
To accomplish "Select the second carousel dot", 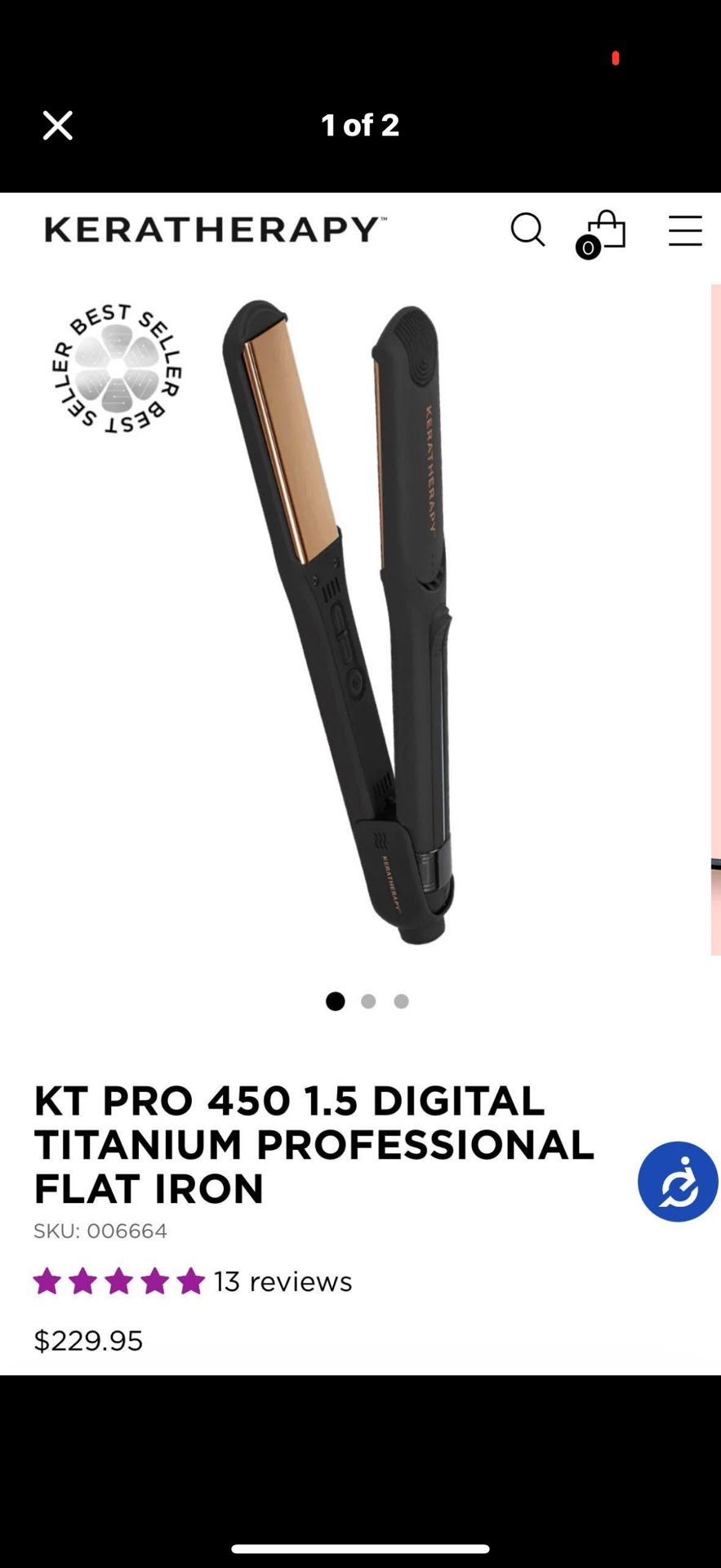I will [x=367, y=1000].
